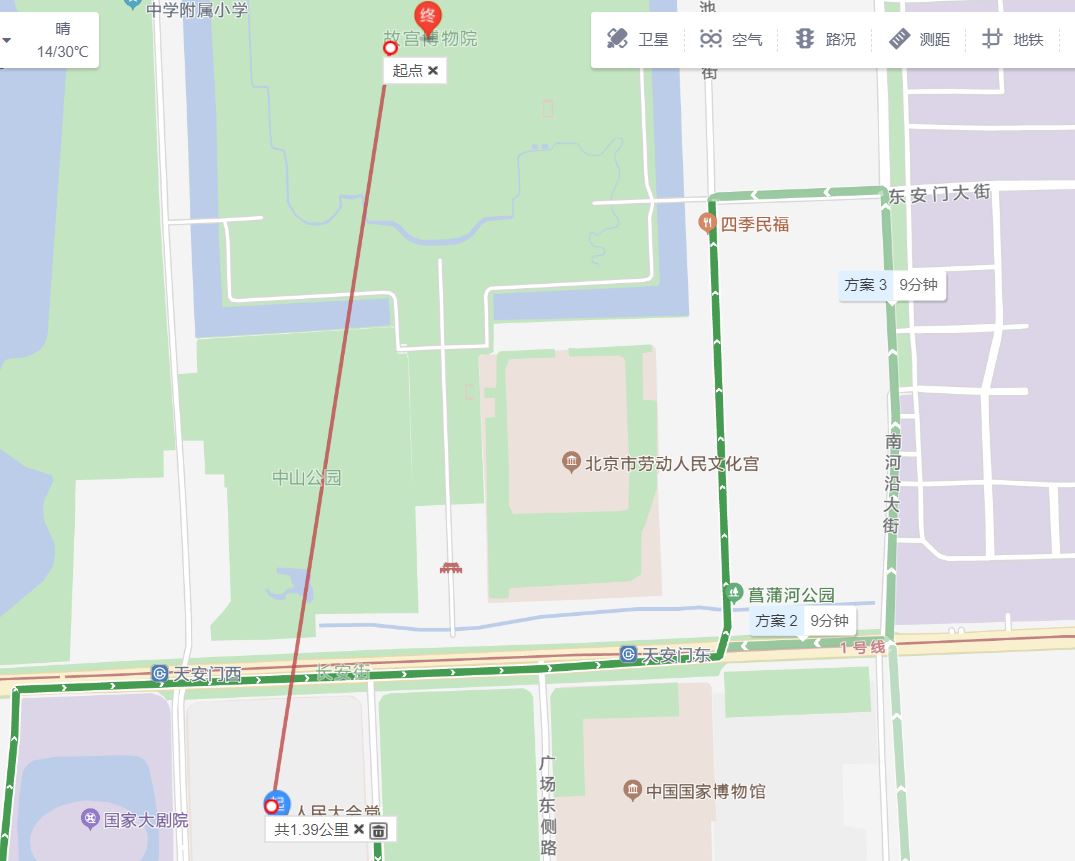
Task: Open the 北京市劳动人民文化宫 place marker
Action: point(571,463)
